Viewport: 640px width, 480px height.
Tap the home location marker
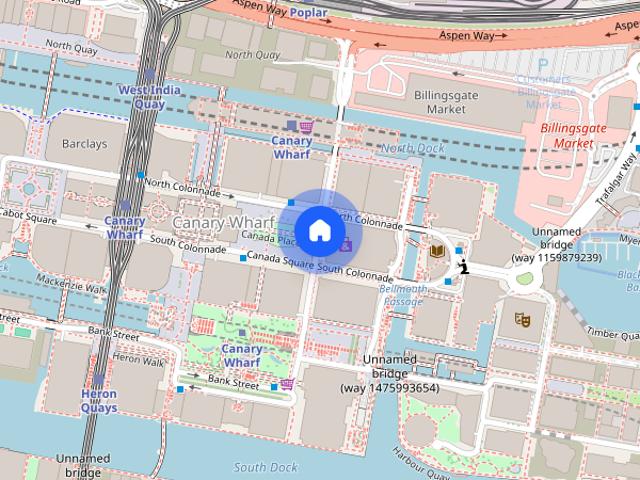(x=319, y=231)
